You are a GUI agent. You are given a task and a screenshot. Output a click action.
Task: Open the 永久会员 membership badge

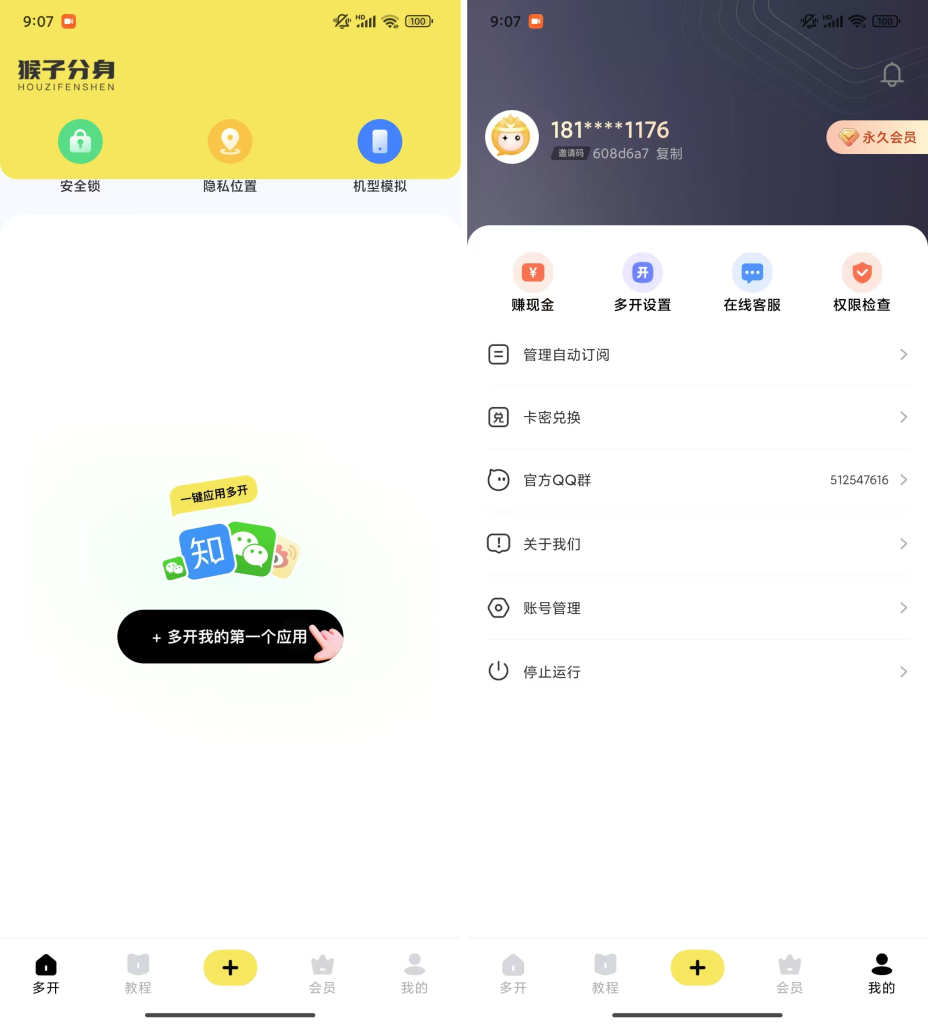tap(878, 137)
